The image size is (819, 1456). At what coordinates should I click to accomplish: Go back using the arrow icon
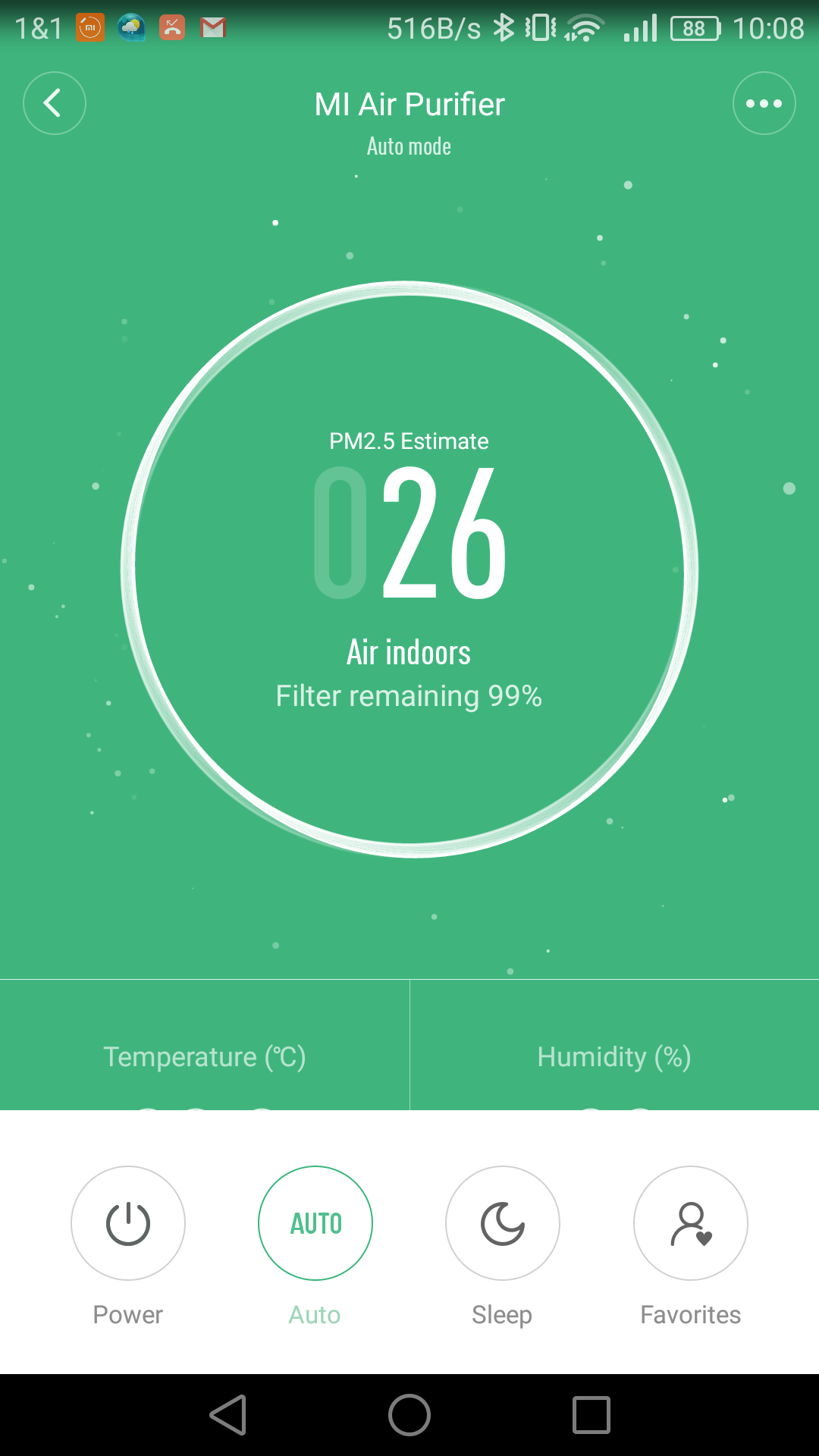tap(54, 103)
